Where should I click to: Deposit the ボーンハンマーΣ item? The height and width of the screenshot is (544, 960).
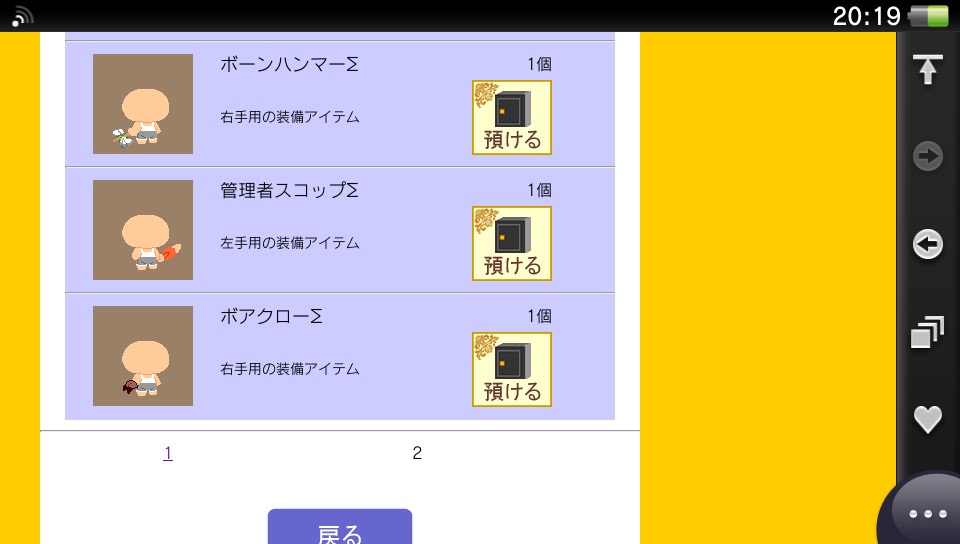[511, 118]
